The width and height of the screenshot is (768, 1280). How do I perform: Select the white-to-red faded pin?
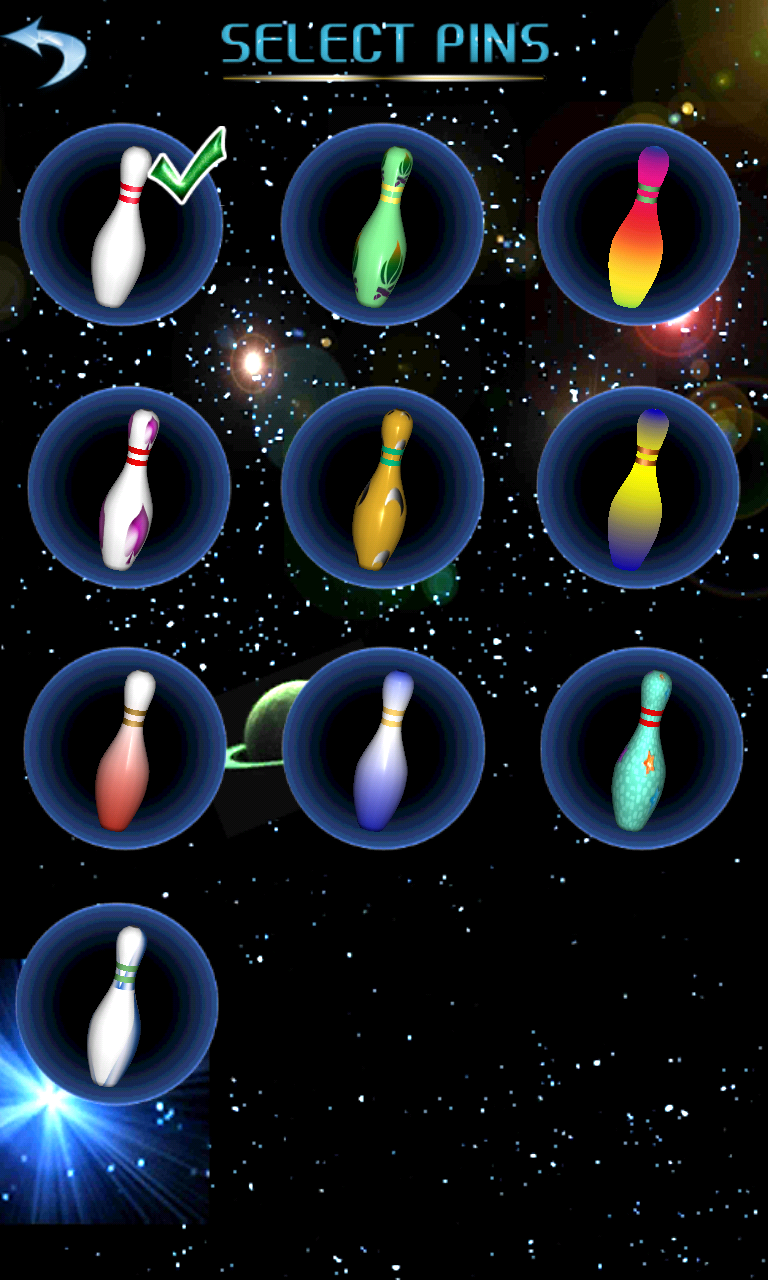tap(125, 748)
